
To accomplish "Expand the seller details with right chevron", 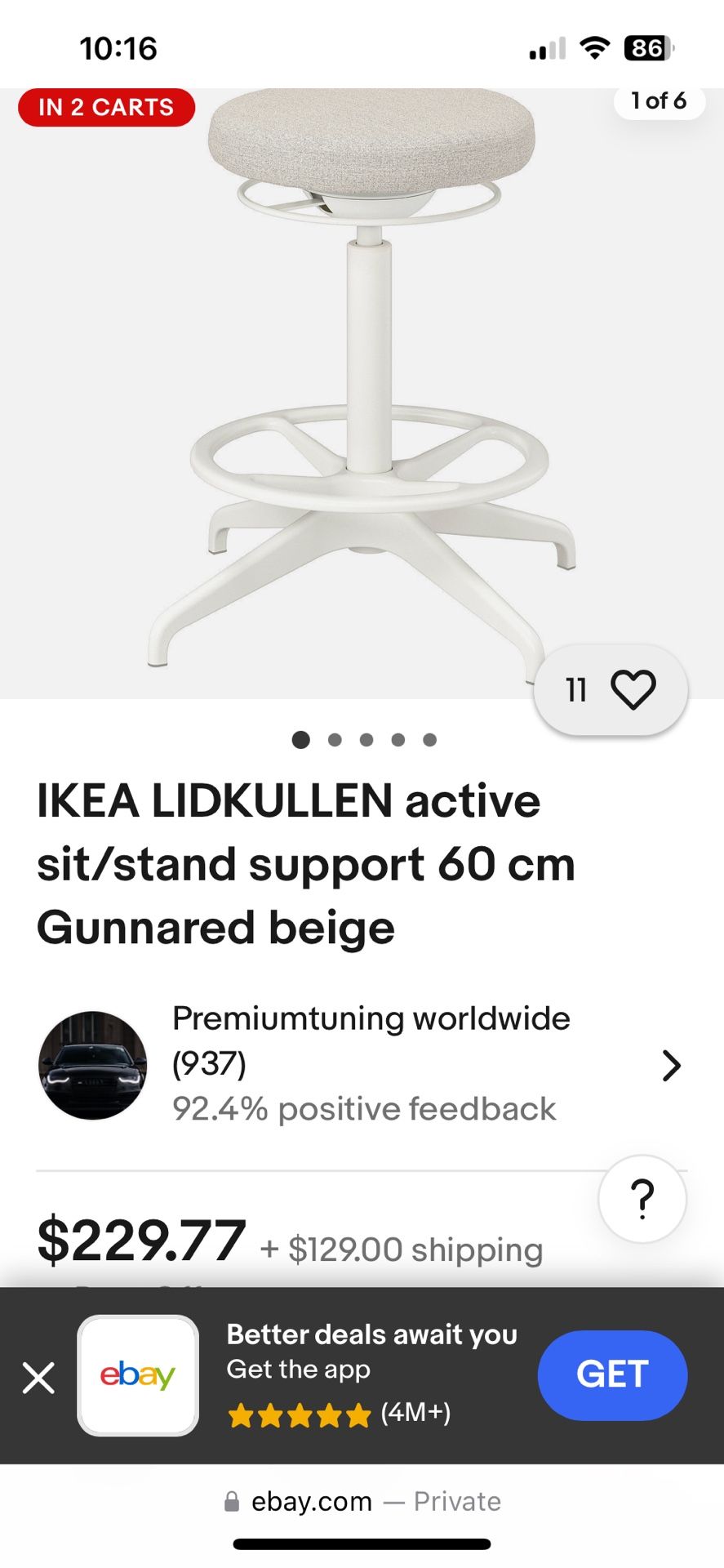I will click(x=672, y=1066).
